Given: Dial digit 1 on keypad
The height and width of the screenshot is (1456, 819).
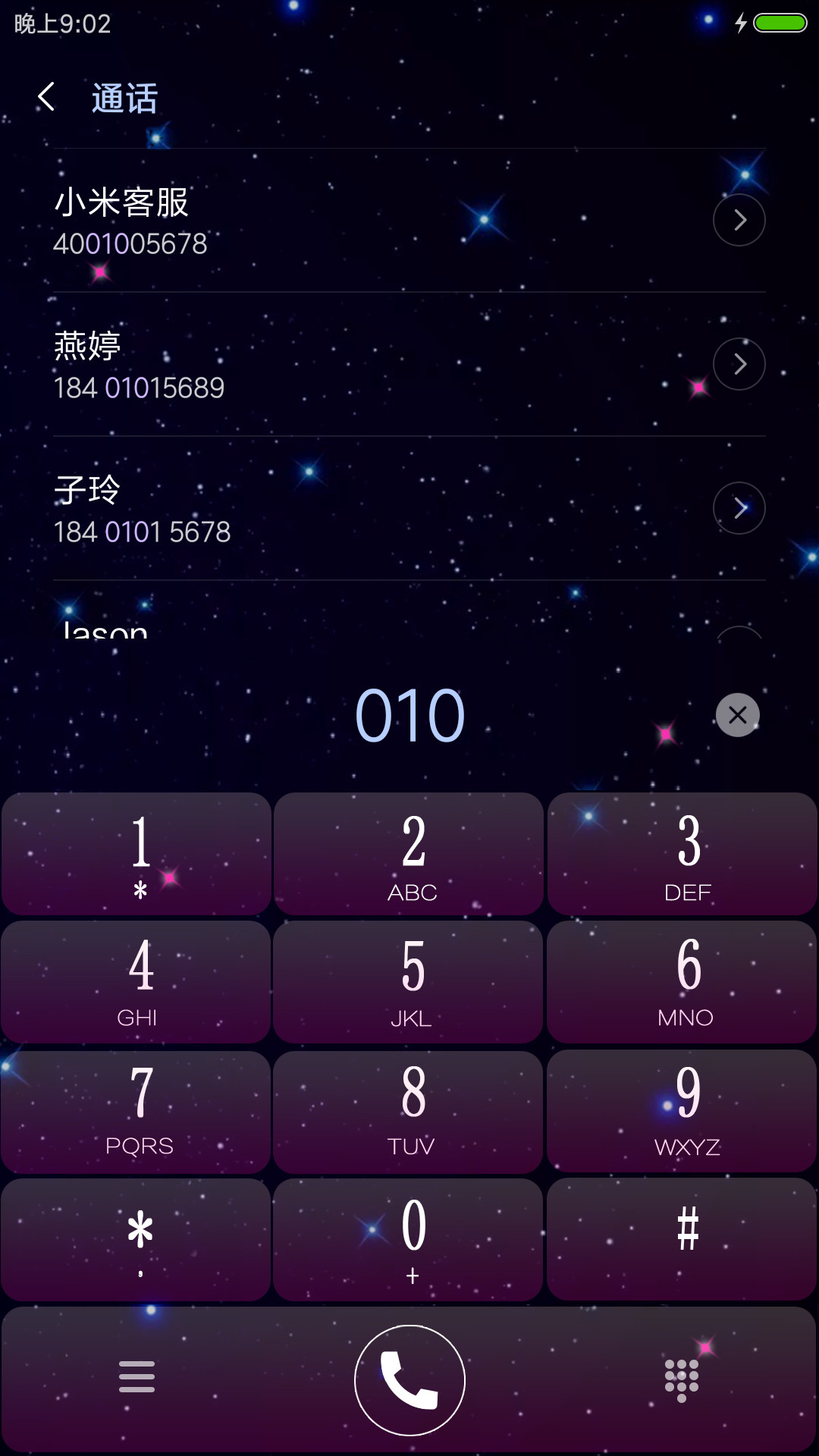Looking at the screenshot, I should point(136,854).
